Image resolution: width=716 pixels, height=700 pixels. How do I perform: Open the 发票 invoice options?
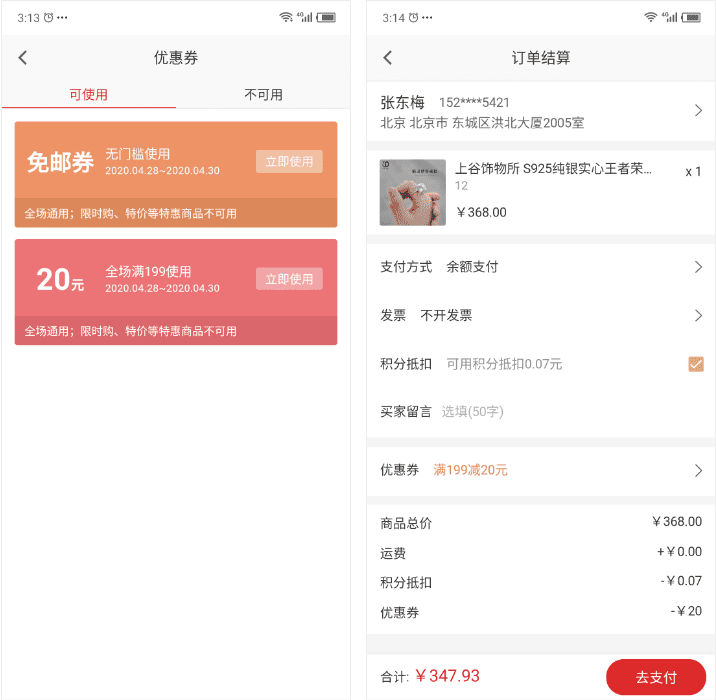click(540, 315)
